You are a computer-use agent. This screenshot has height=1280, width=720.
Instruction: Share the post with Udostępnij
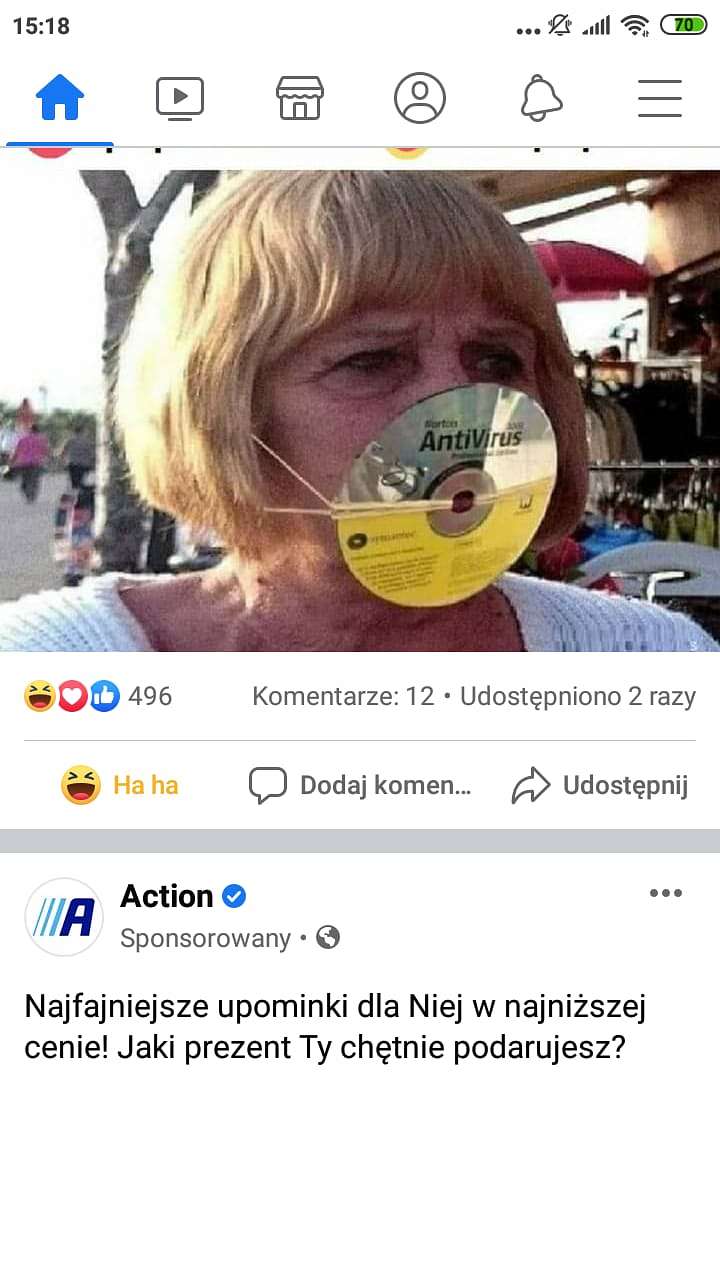point(600,785)
